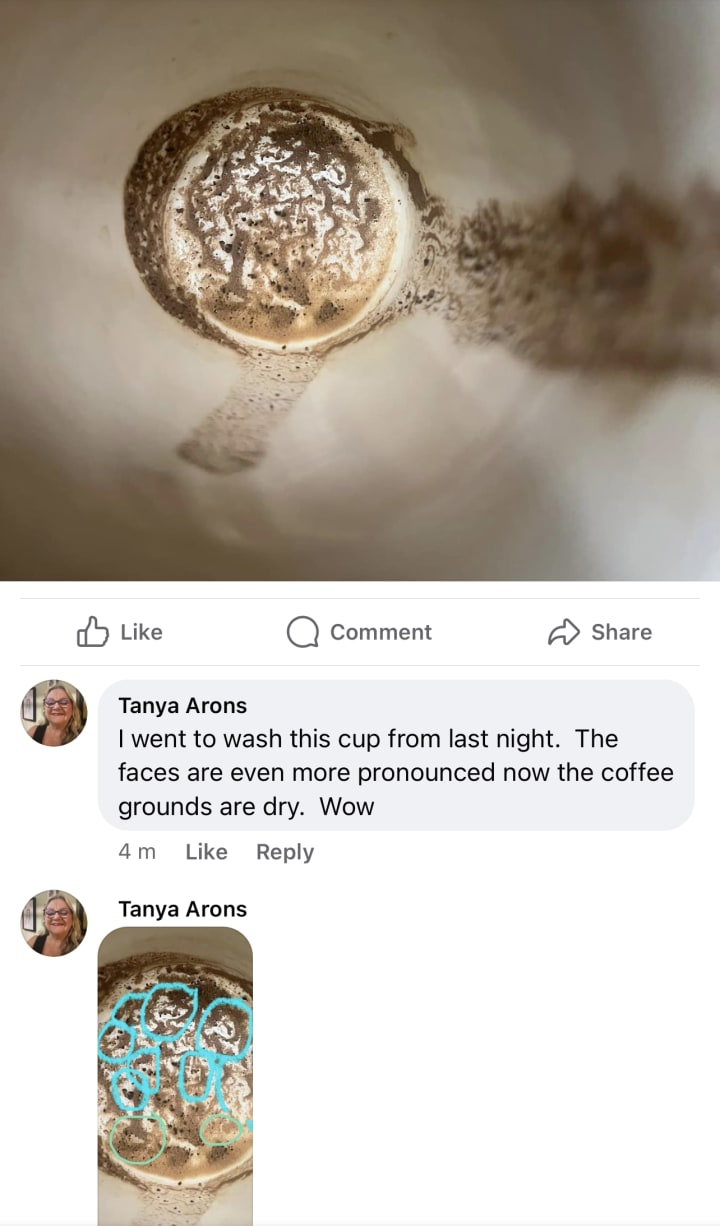This screenshot has height=1226, width=720.
Task: Open the circled-faces photo in Tanya's comment
Action: coord(175,1075)
